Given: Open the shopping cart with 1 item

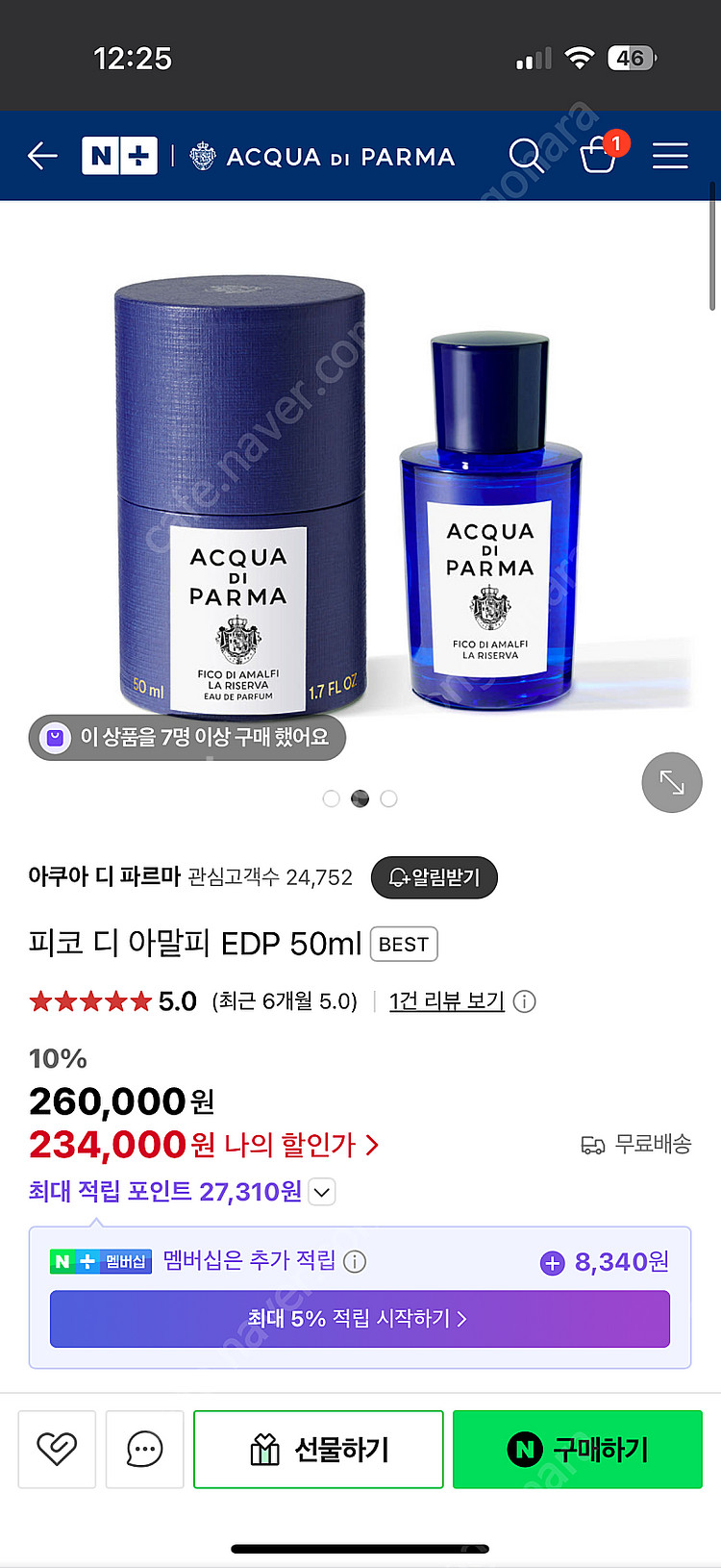Looking at the screenshot, I should (599, 154).
